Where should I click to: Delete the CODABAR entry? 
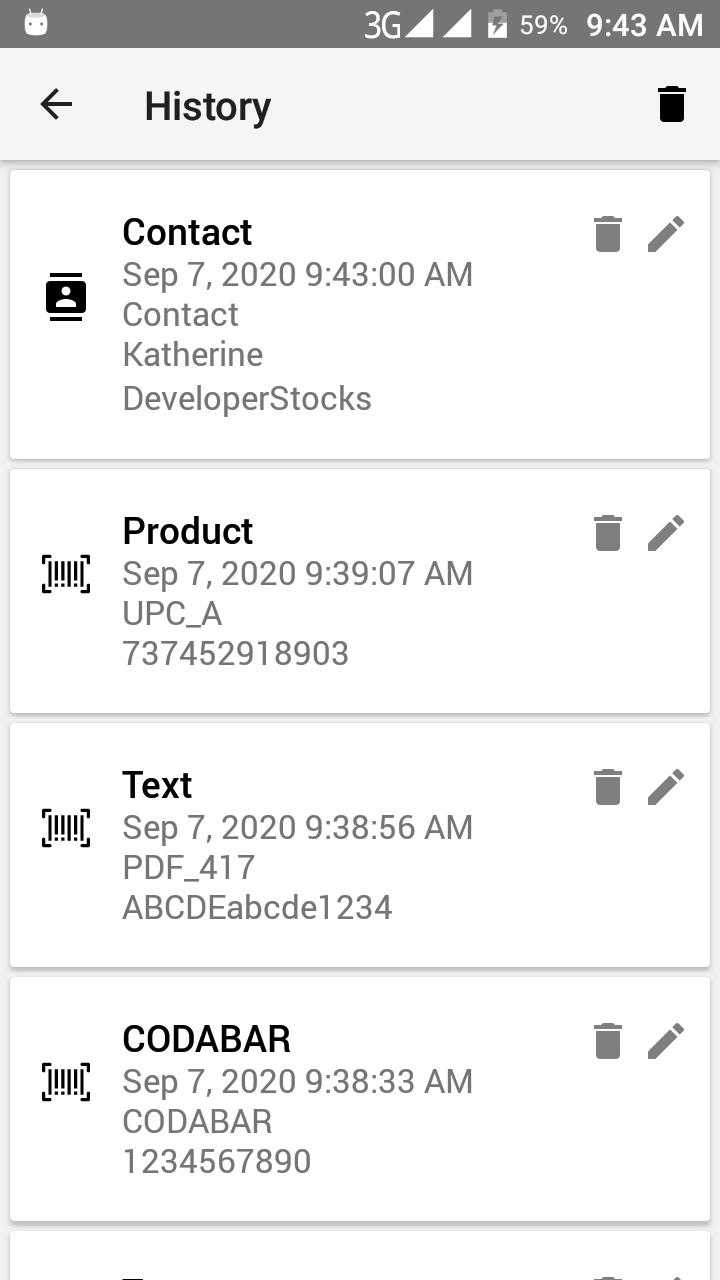(608, 1041)
